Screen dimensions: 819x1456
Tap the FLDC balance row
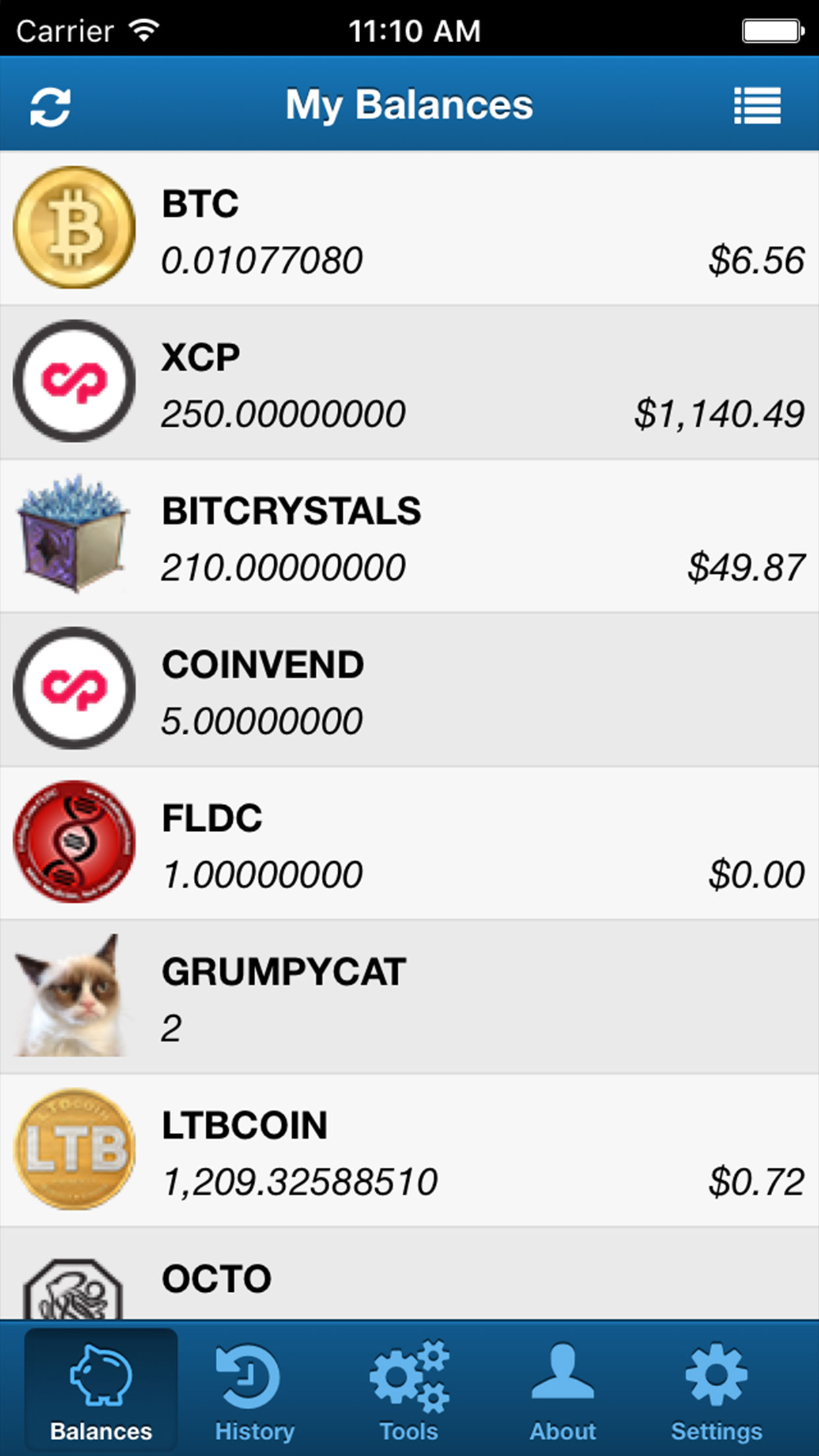click(x=409, y=843)
